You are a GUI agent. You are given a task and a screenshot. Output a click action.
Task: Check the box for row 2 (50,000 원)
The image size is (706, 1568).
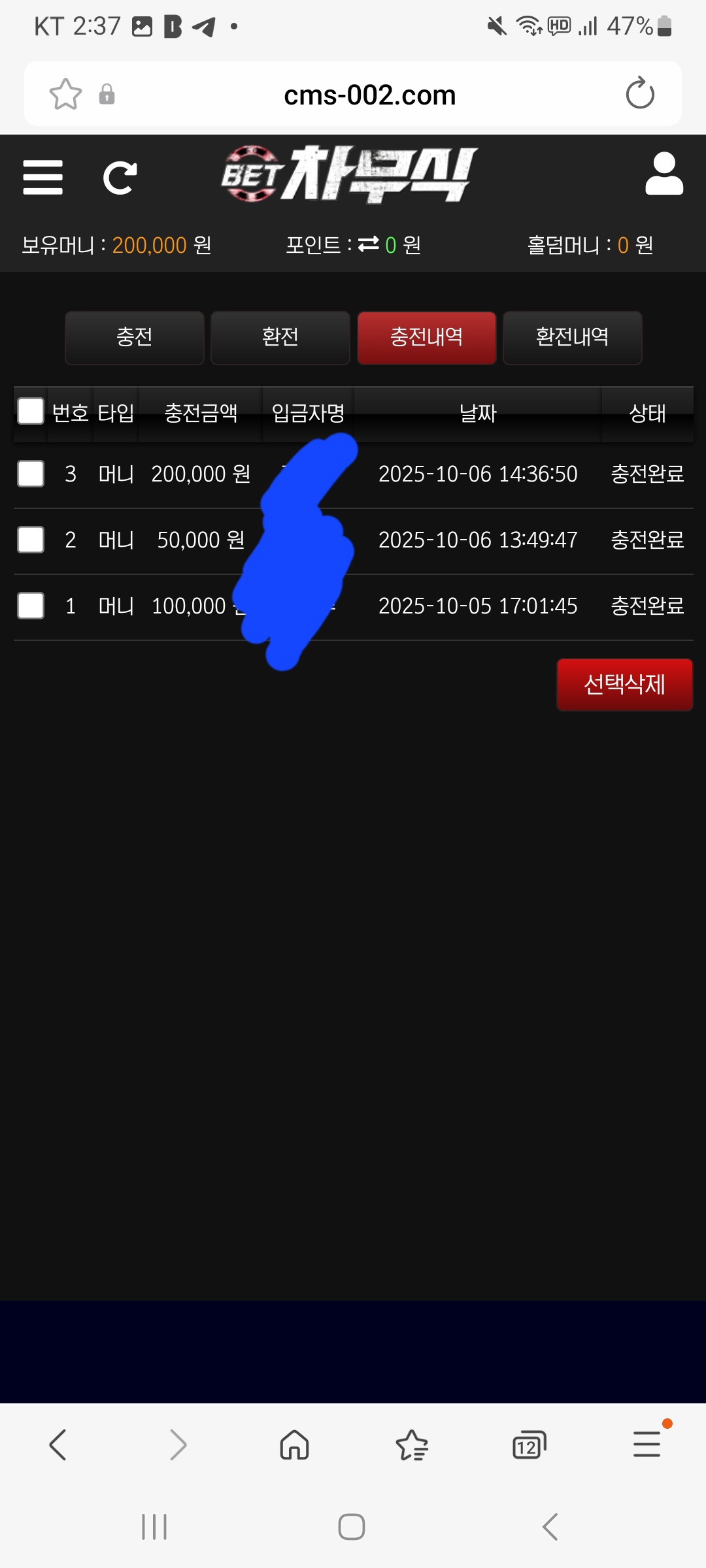31,540
